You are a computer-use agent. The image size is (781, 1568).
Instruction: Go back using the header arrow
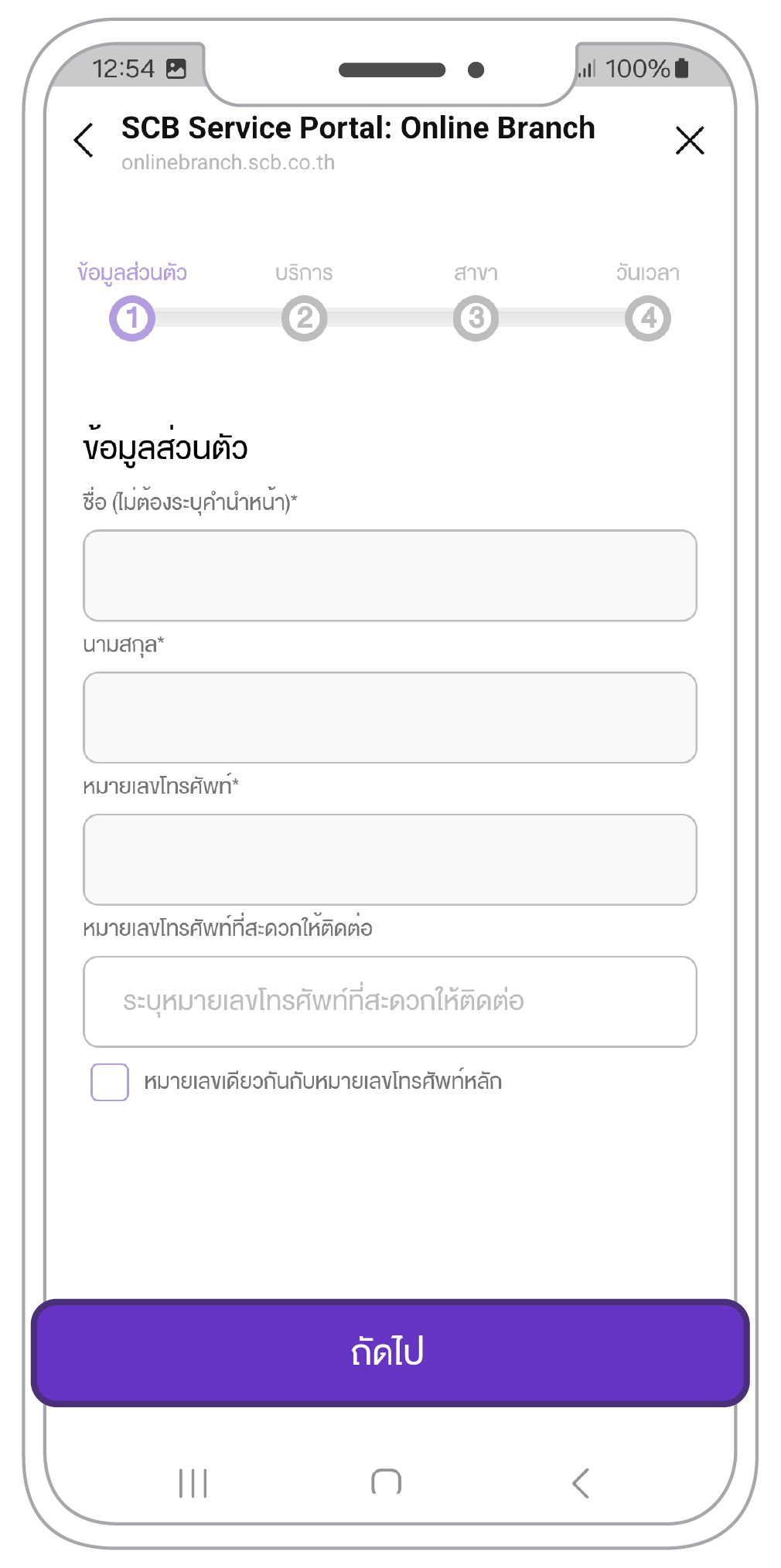[84, 140]
